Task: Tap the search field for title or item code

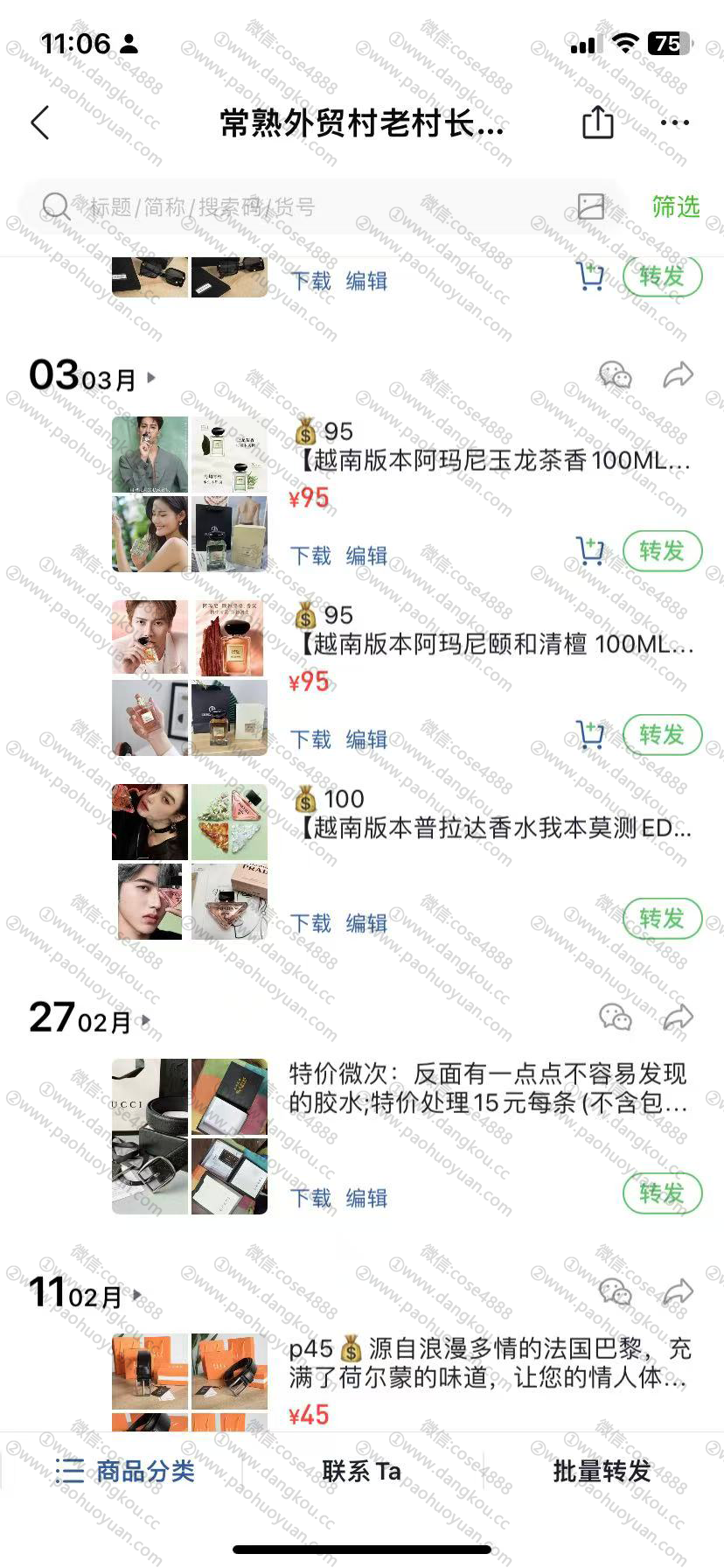Action: point(306,207)
